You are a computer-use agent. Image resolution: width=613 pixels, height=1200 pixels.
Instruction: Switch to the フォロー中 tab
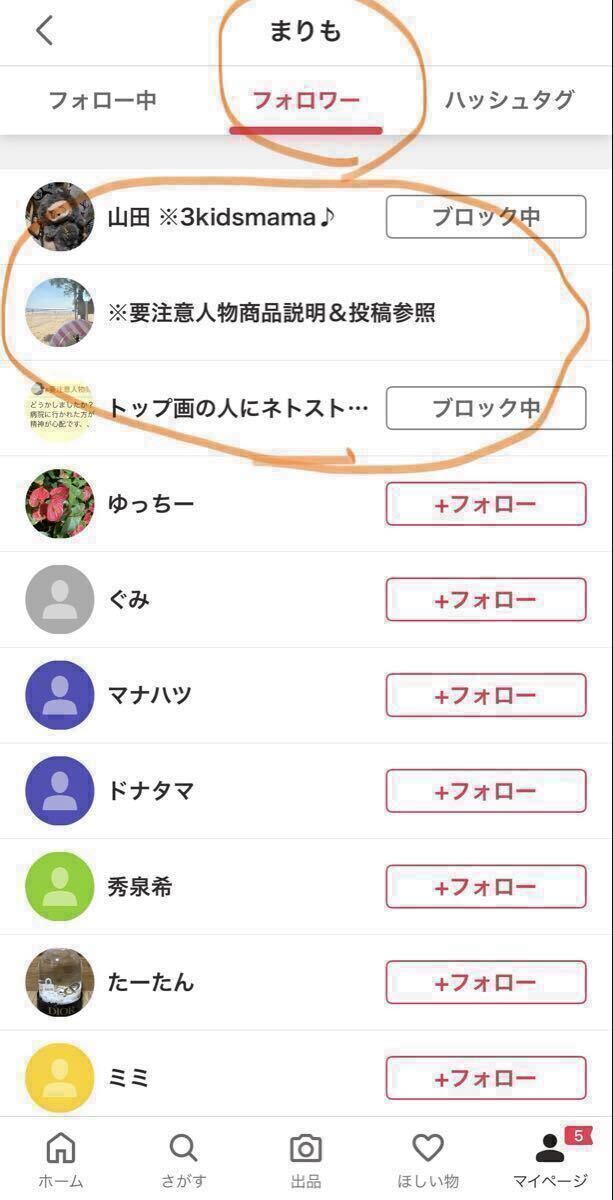pyautogui.click(x=102, y=100)
